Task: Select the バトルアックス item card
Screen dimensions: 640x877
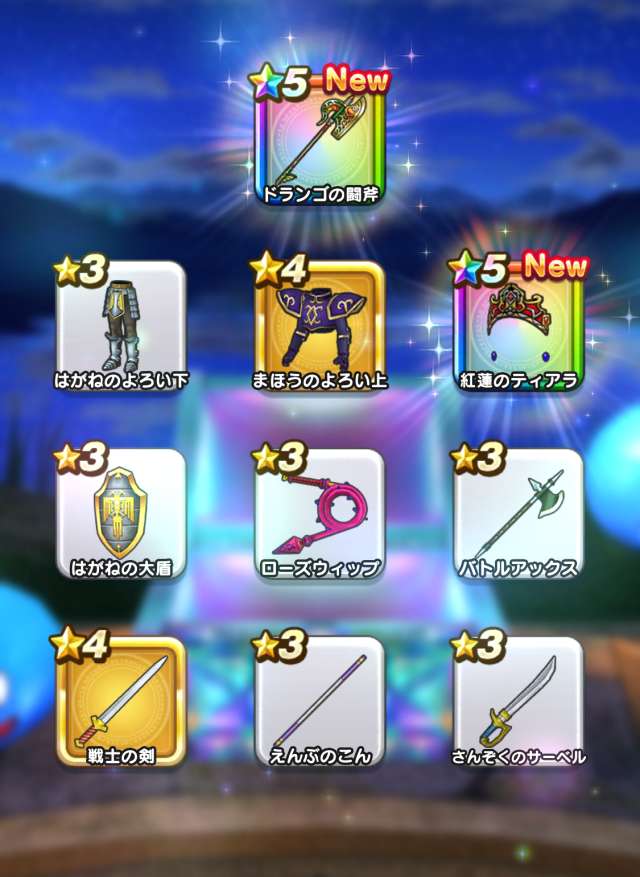Action: (518, 514)
